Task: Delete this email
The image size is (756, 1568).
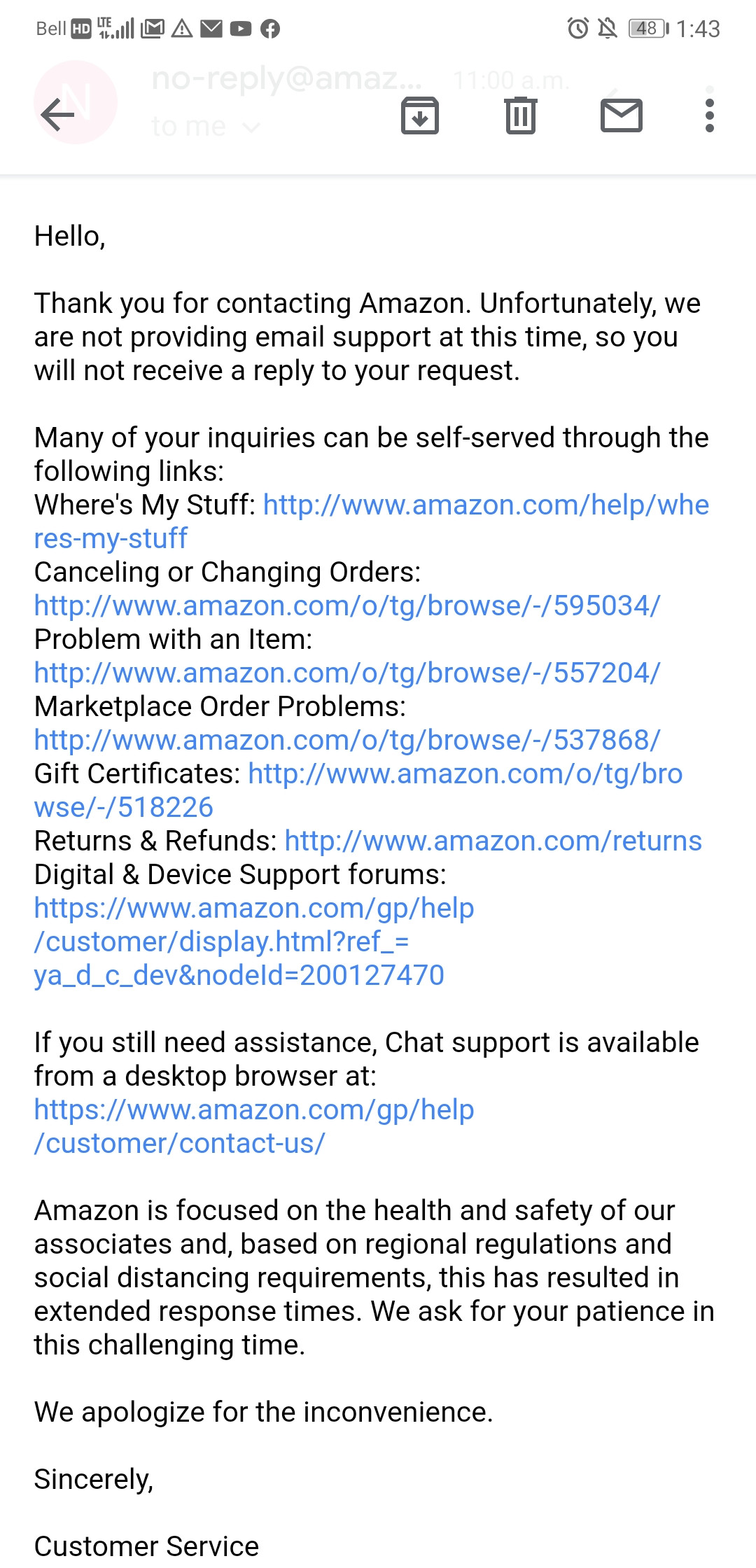Action: [520, 115]
